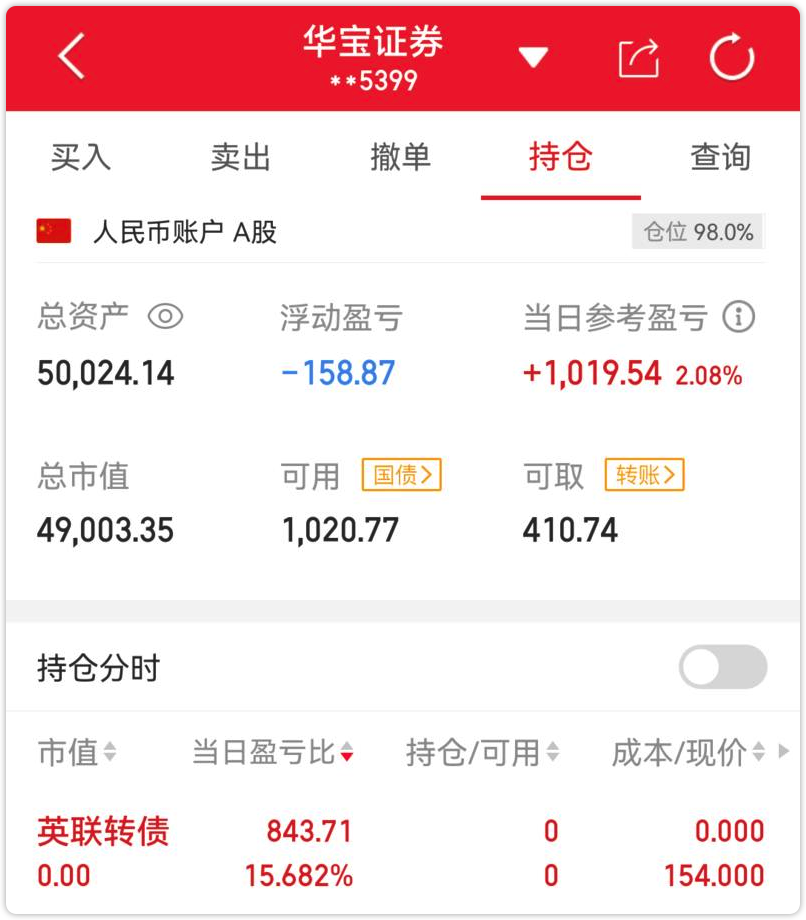Switch to the 卖出 tab
806x920 pixels.
(241, 157)
